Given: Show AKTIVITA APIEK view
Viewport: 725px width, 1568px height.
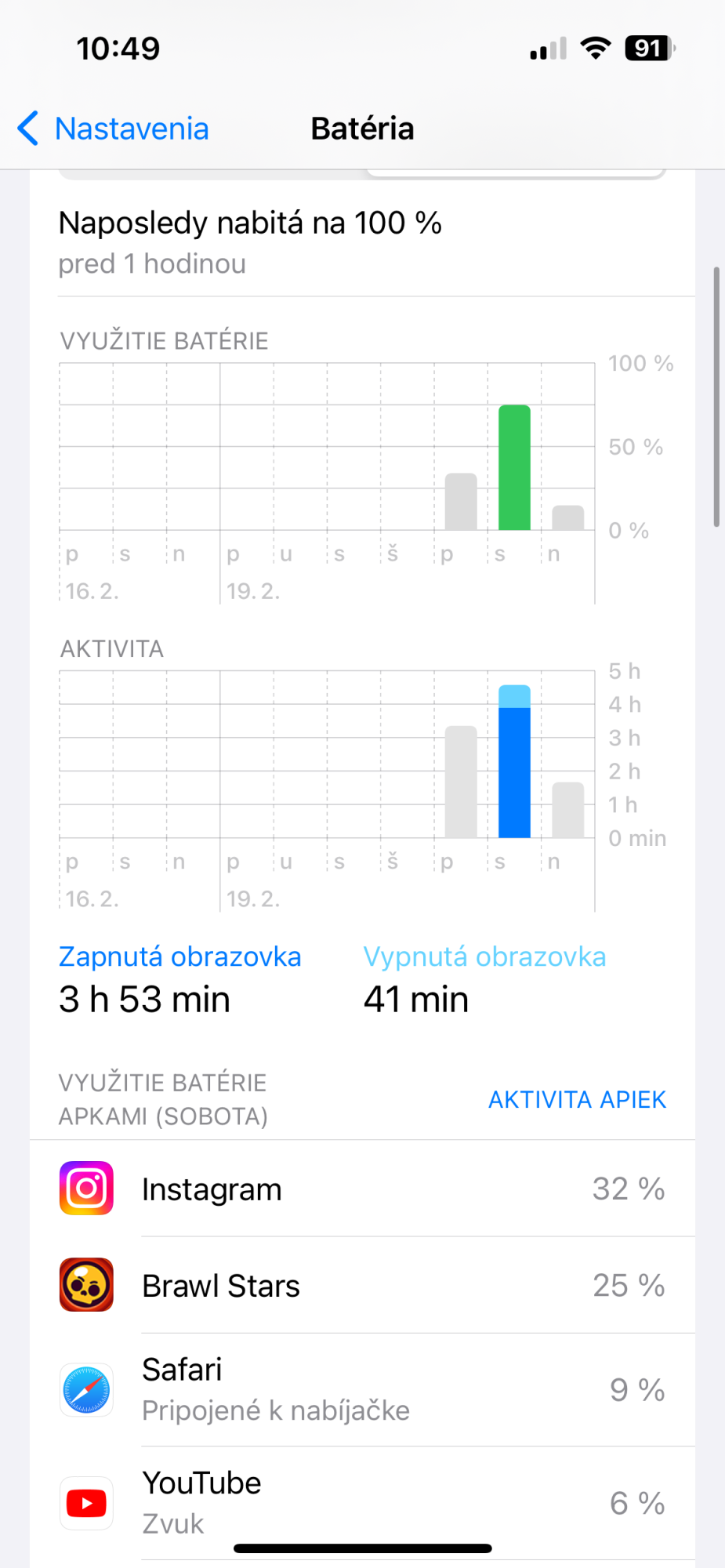Looking at the screenshot, I should [x=577, y=1099].
